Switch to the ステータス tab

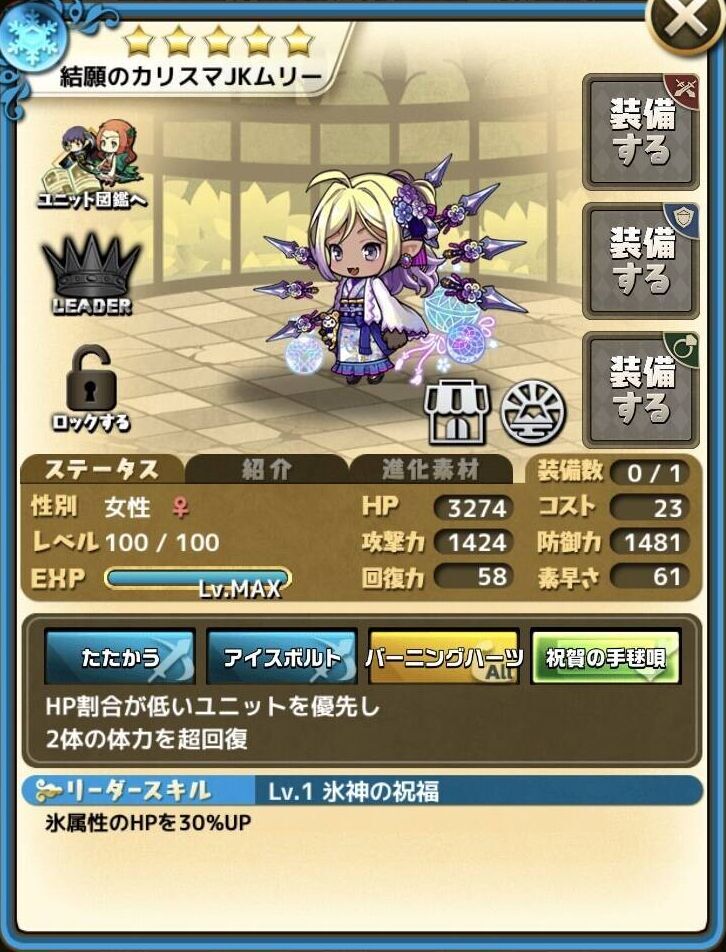[102, 470]
